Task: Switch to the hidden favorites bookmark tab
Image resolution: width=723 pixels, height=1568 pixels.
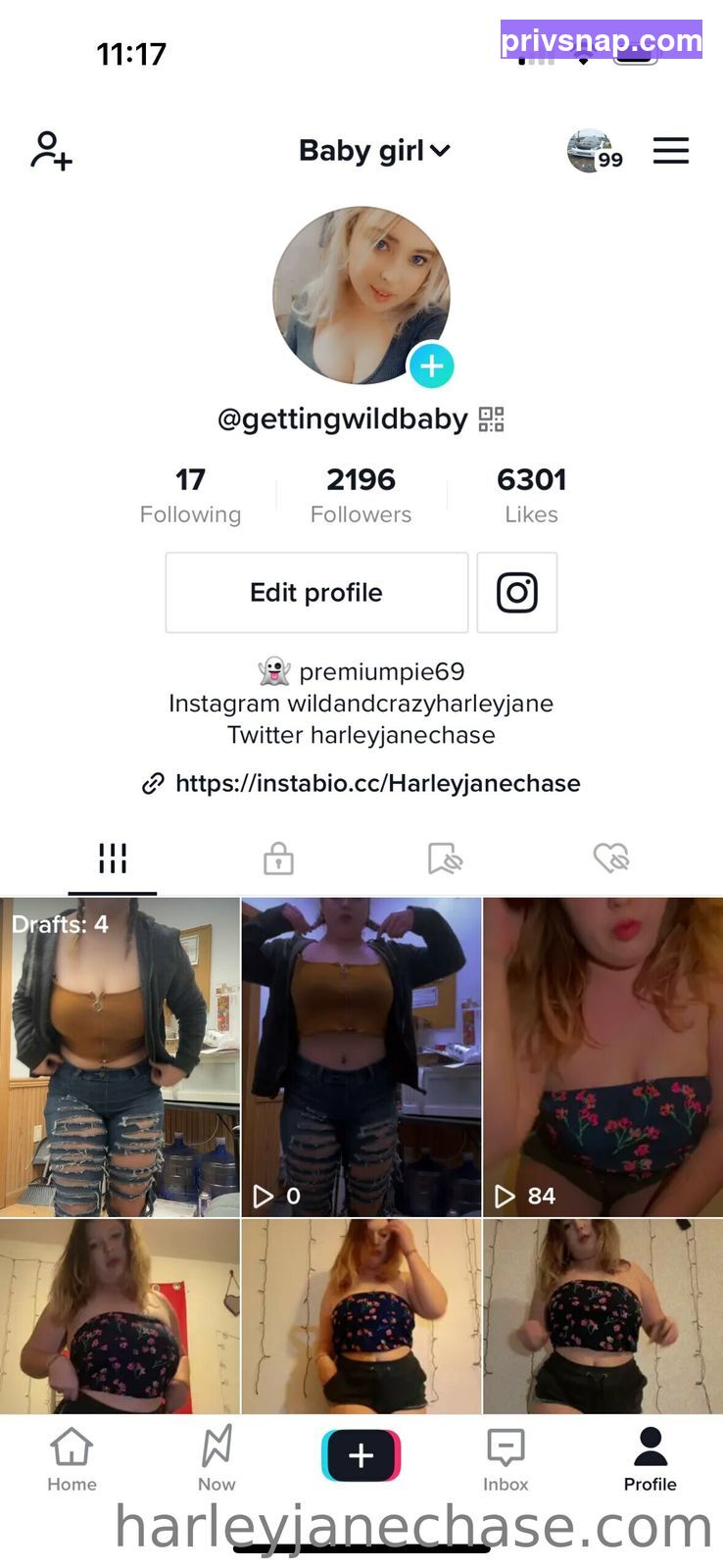Action: click(445, 858)
